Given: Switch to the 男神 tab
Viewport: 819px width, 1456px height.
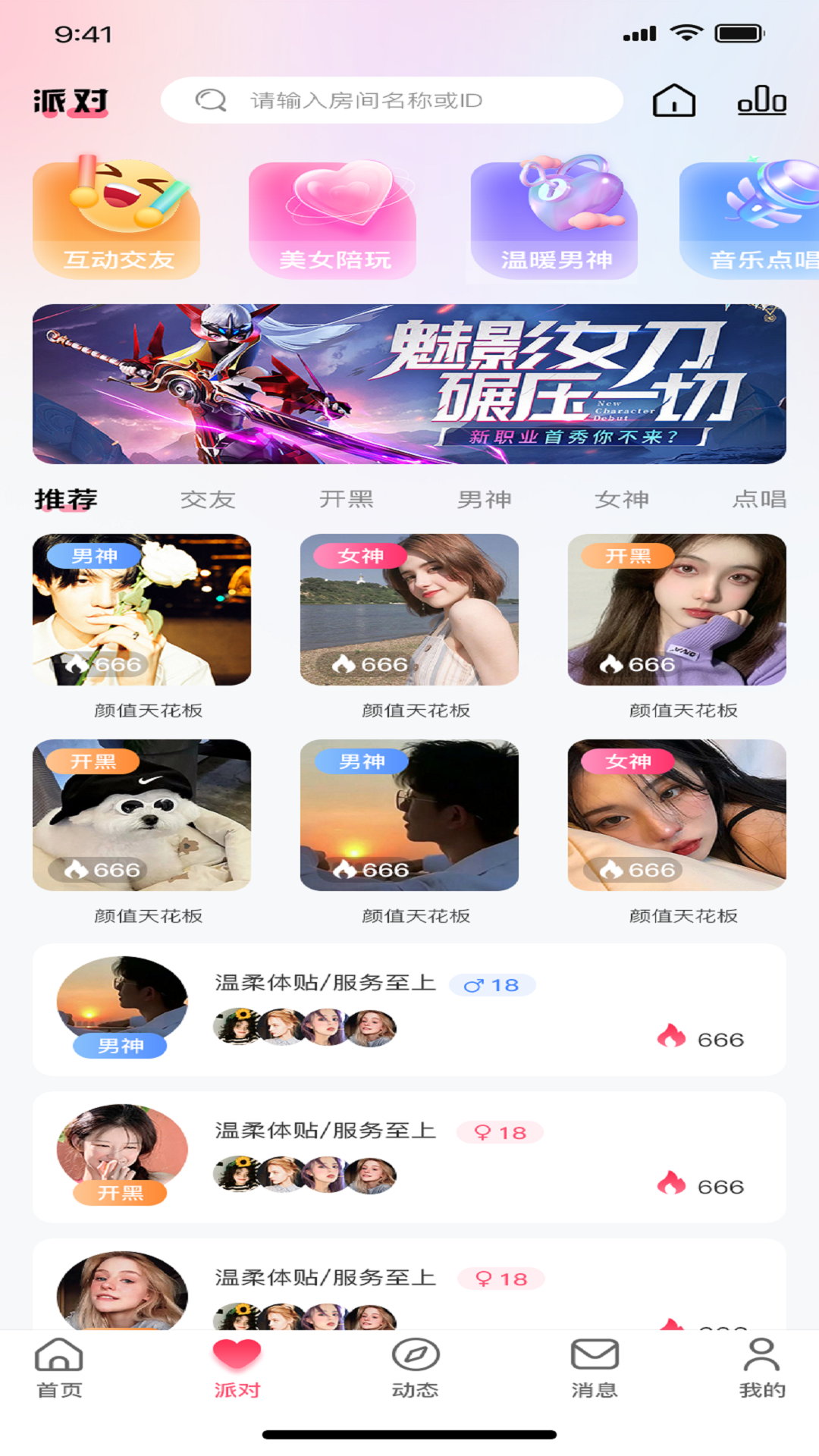Looking at the screenshot, I should pyautogui.click(x=484, y=499).
